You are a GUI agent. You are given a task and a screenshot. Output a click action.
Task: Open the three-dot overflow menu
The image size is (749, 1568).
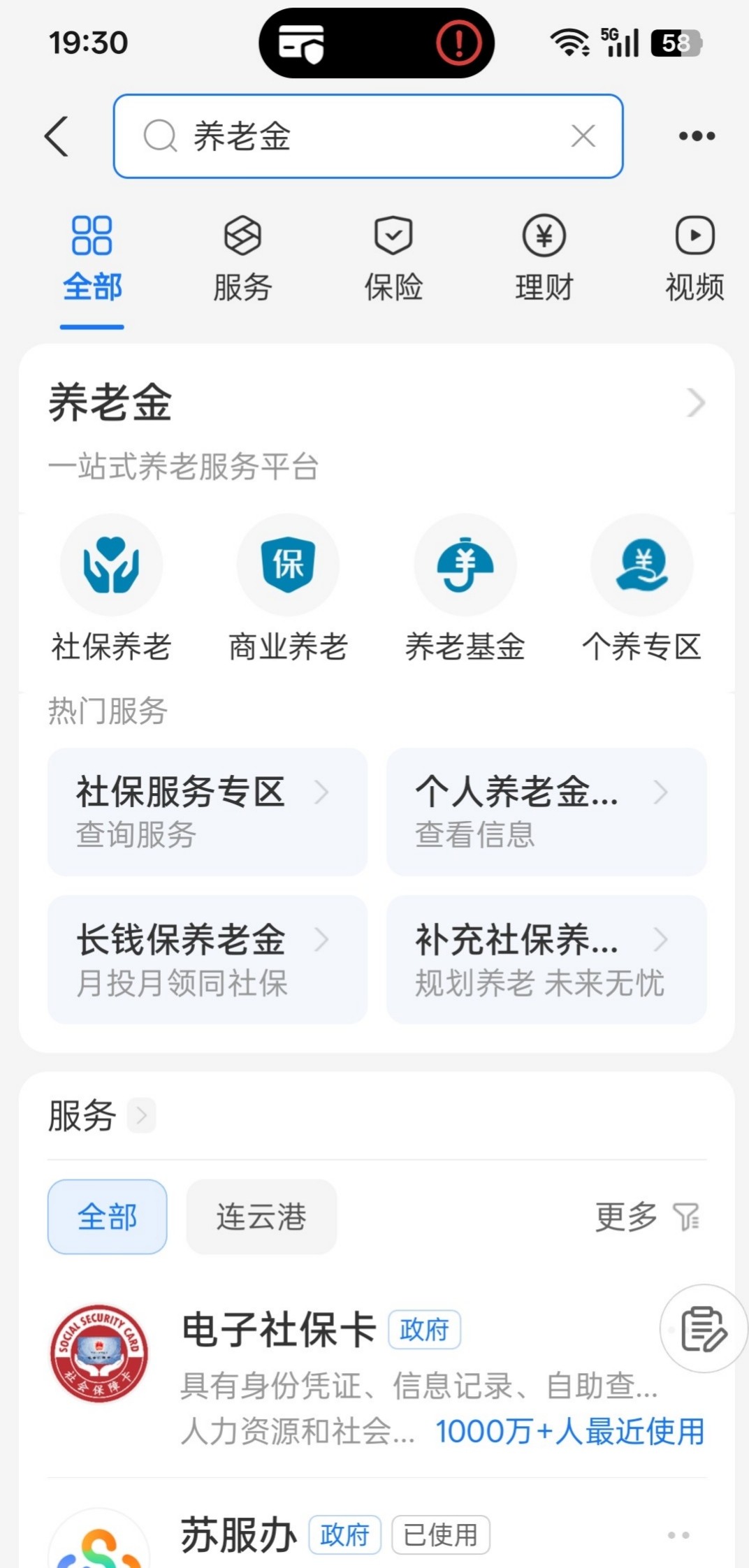point(697,136)
